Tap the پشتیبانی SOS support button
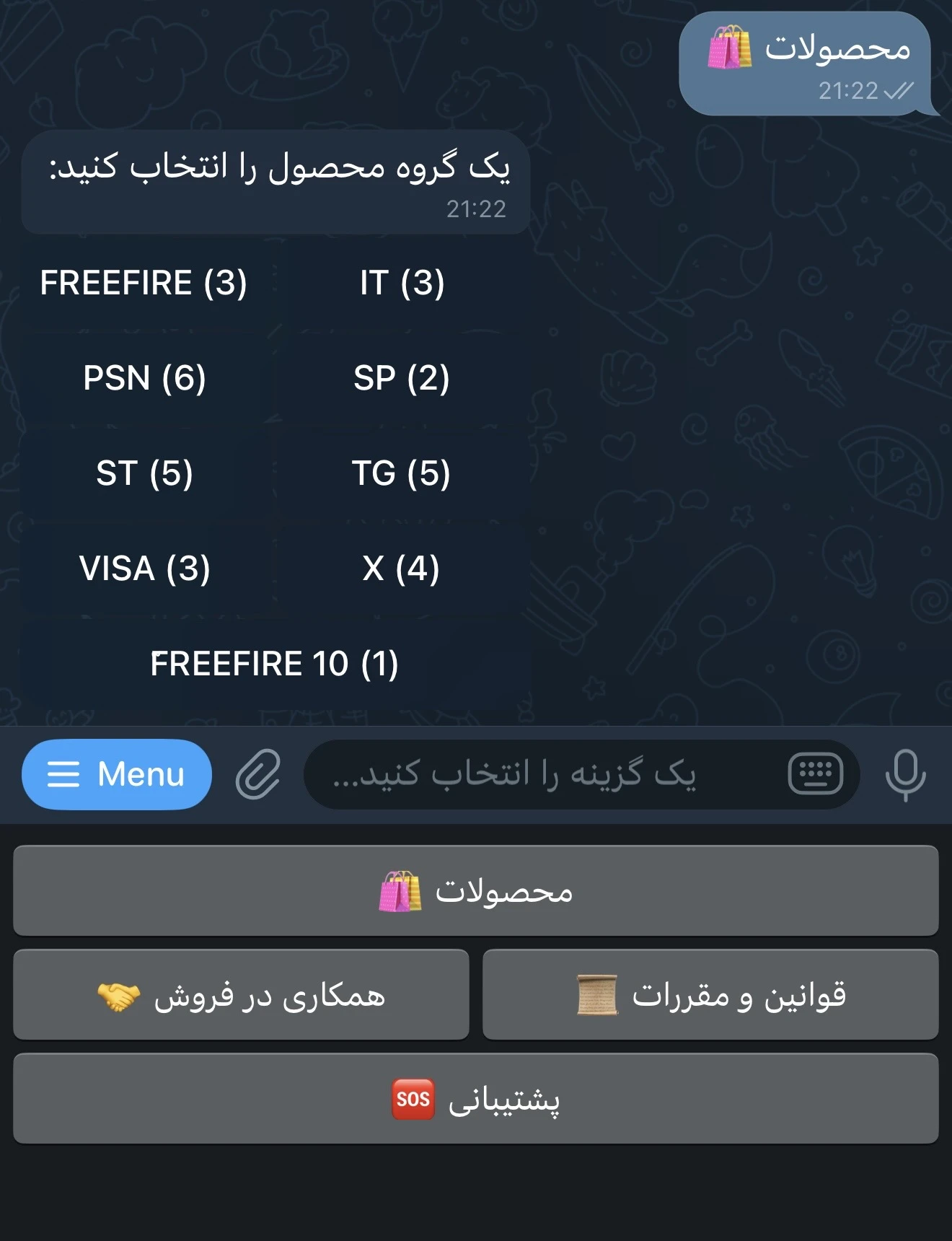Screen dimensions: 952x1241 476,1099
